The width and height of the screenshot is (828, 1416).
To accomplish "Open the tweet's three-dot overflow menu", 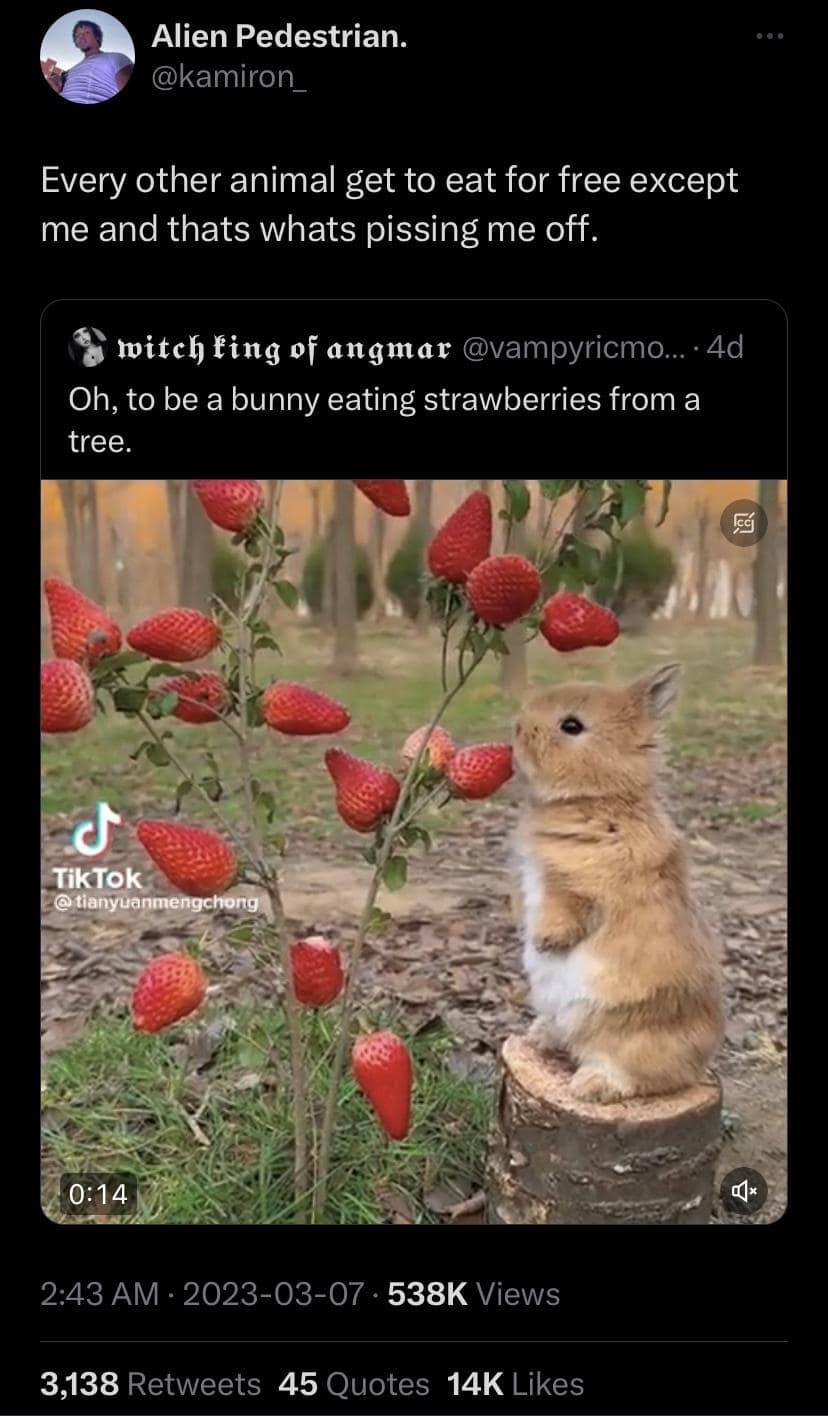I will [769, 37].
